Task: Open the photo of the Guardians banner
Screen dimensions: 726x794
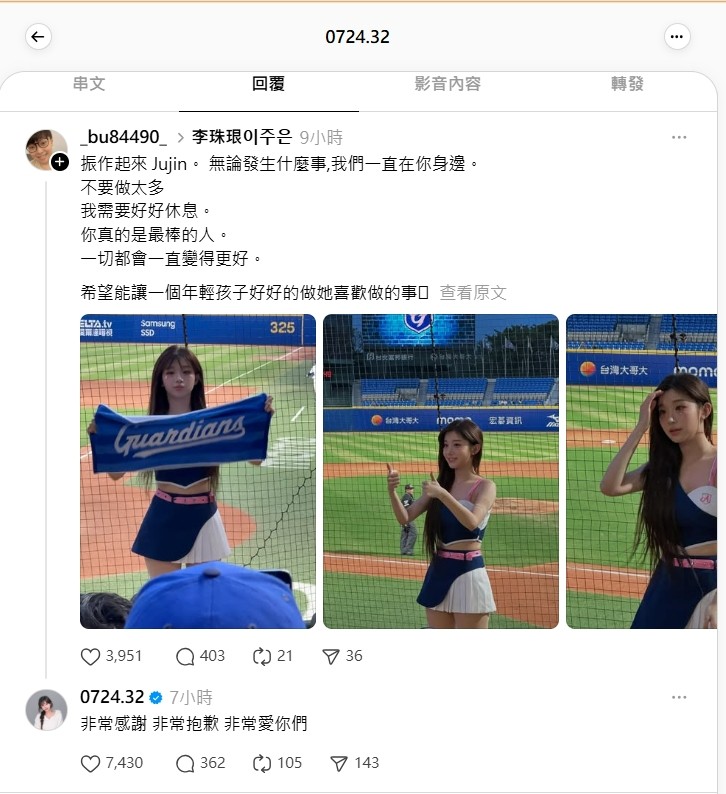Action: point(198,470)
